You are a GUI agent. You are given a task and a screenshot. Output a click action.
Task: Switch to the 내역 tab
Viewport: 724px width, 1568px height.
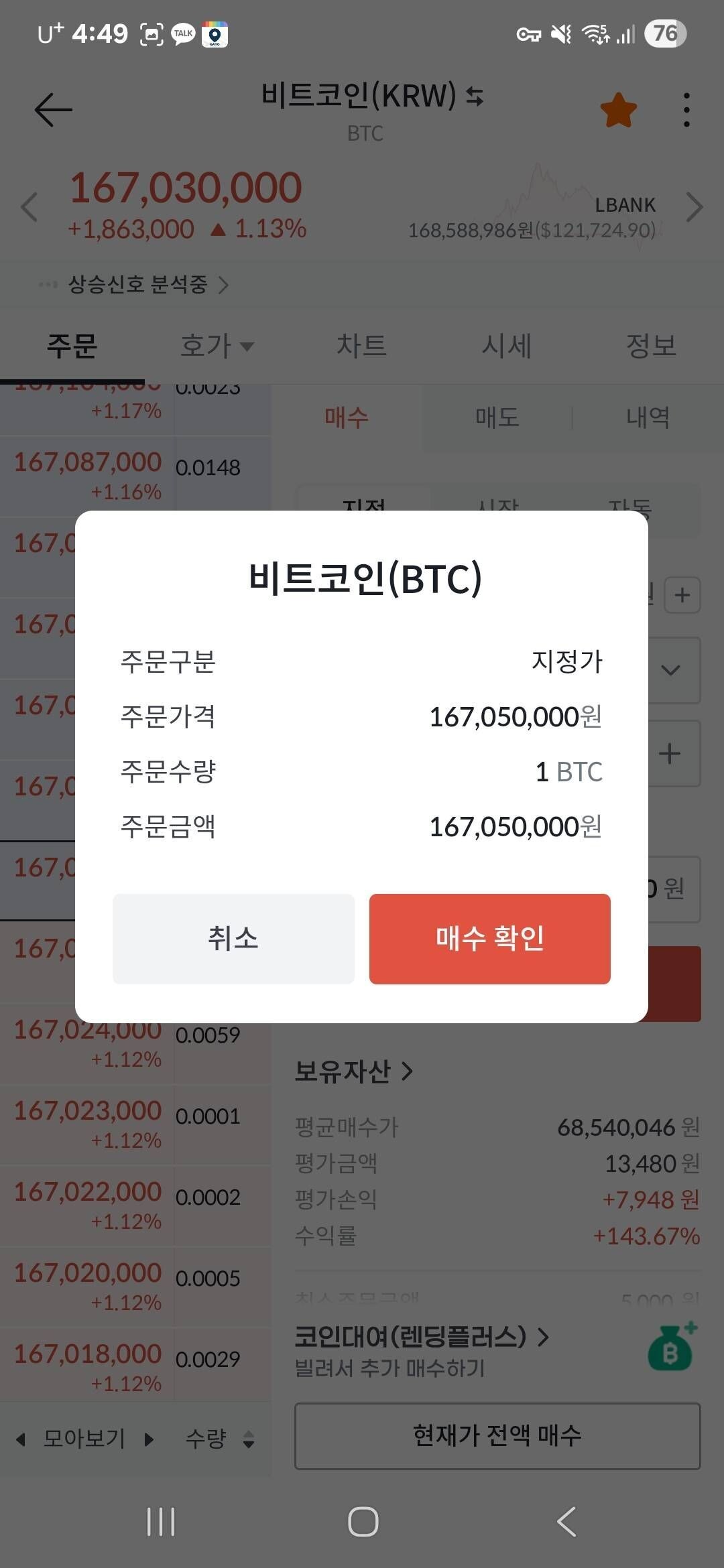coord(646,417)
